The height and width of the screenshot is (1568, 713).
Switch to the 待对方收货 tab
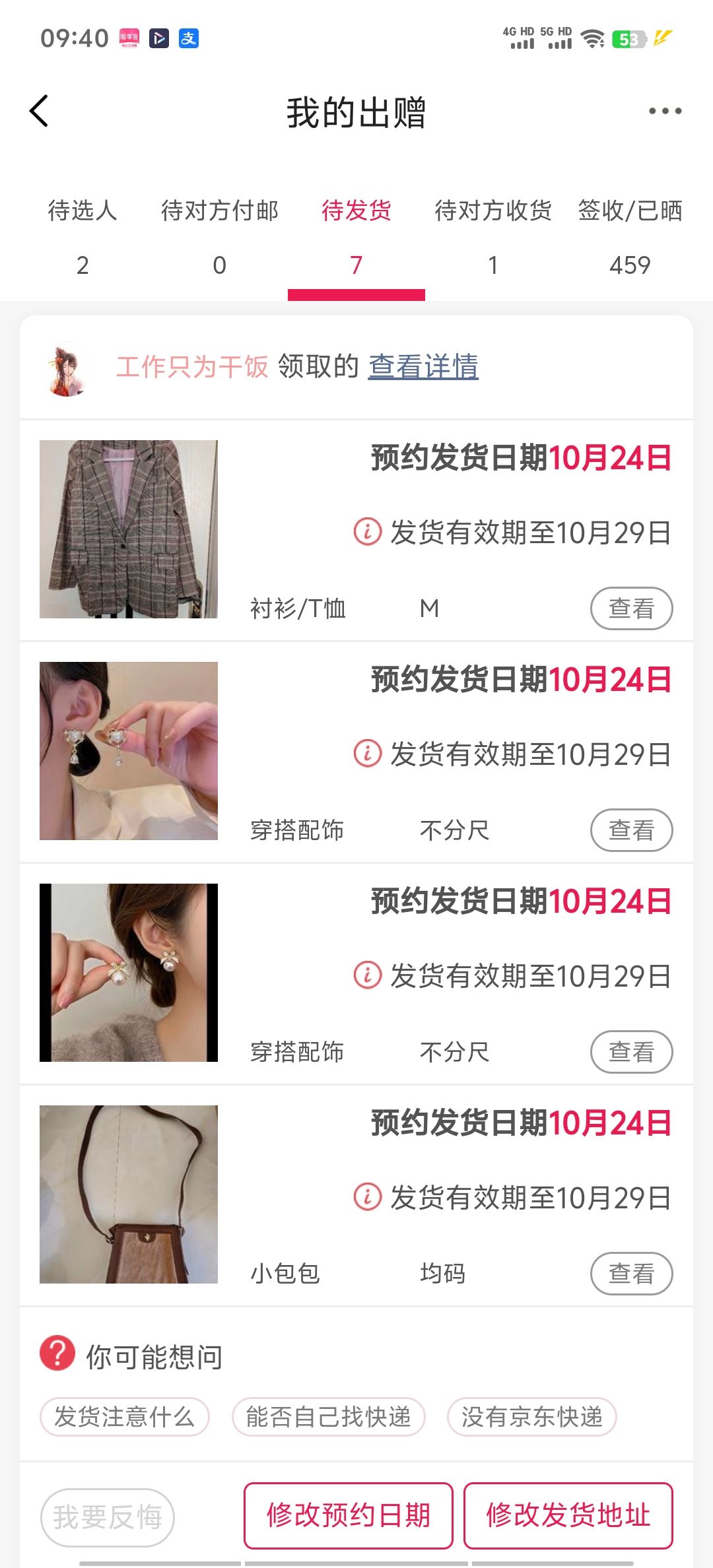[492, 236]
